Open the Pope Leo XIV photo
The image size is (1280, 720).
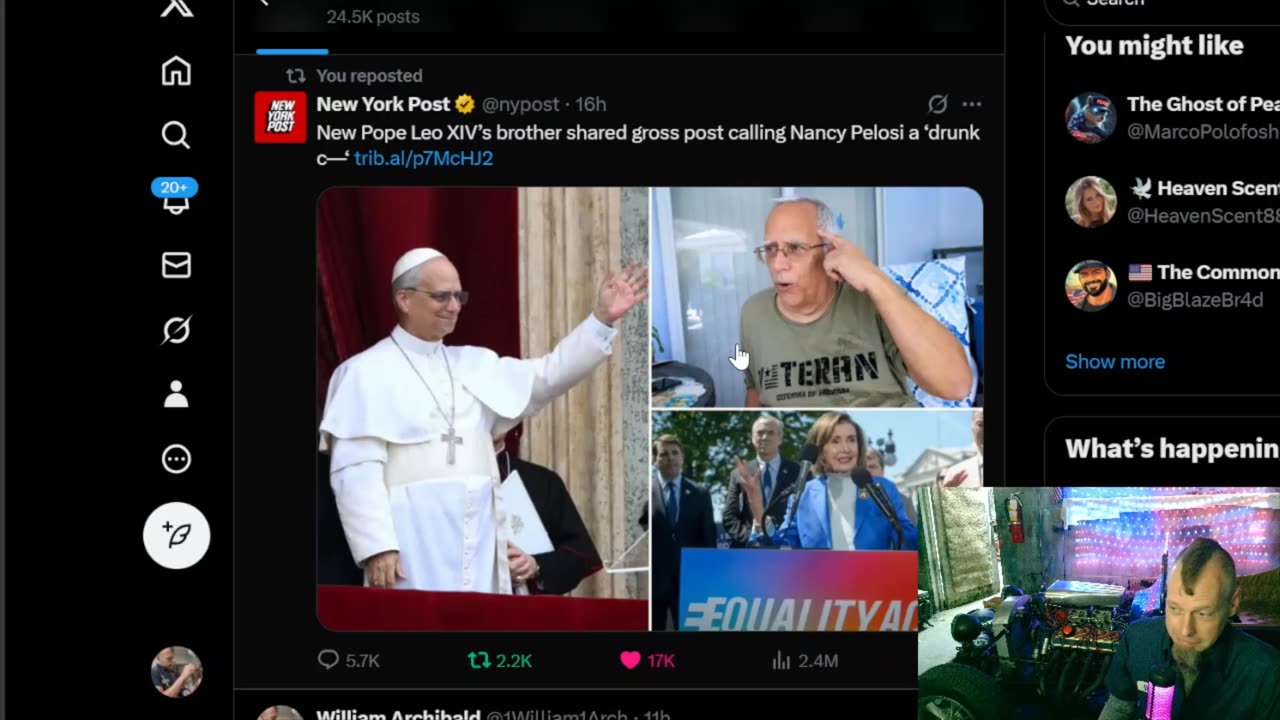[483, 408]
